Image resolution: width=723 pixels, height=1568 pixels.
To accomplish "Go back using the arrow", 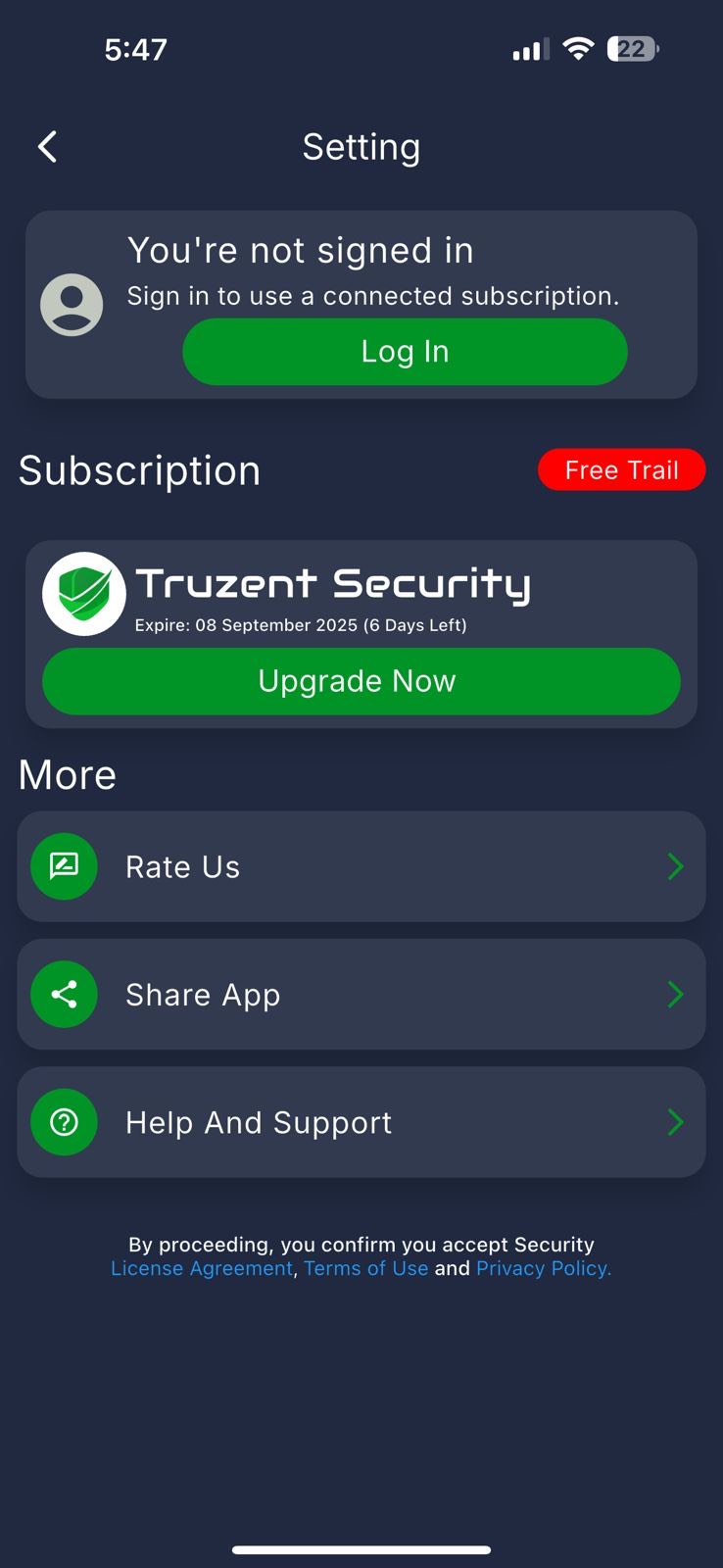I will 47,147.
